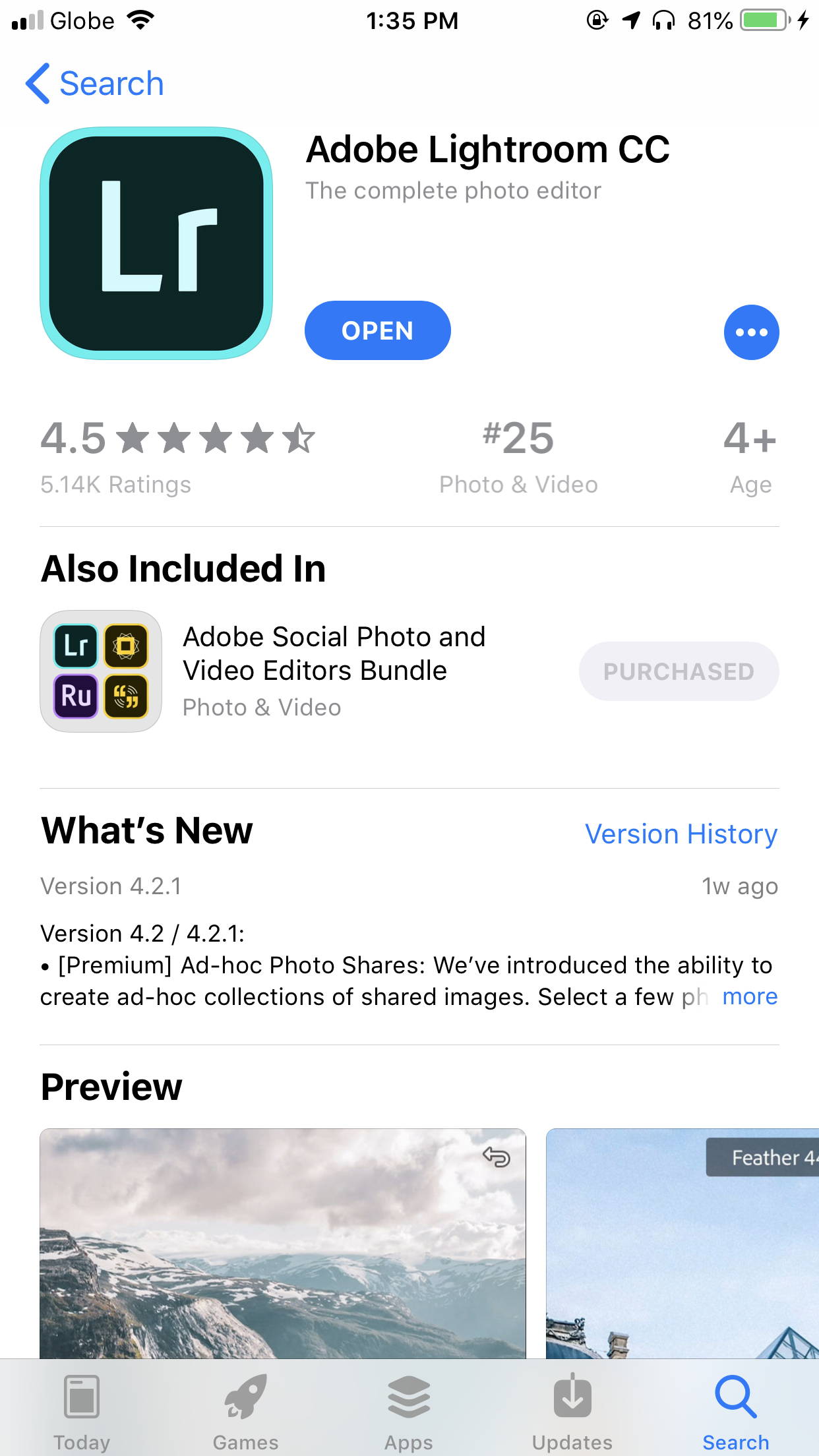This screenshot has width=819, height=1456.
Task: View Version History
Action: pyautogui.click(x=681, y=834)
